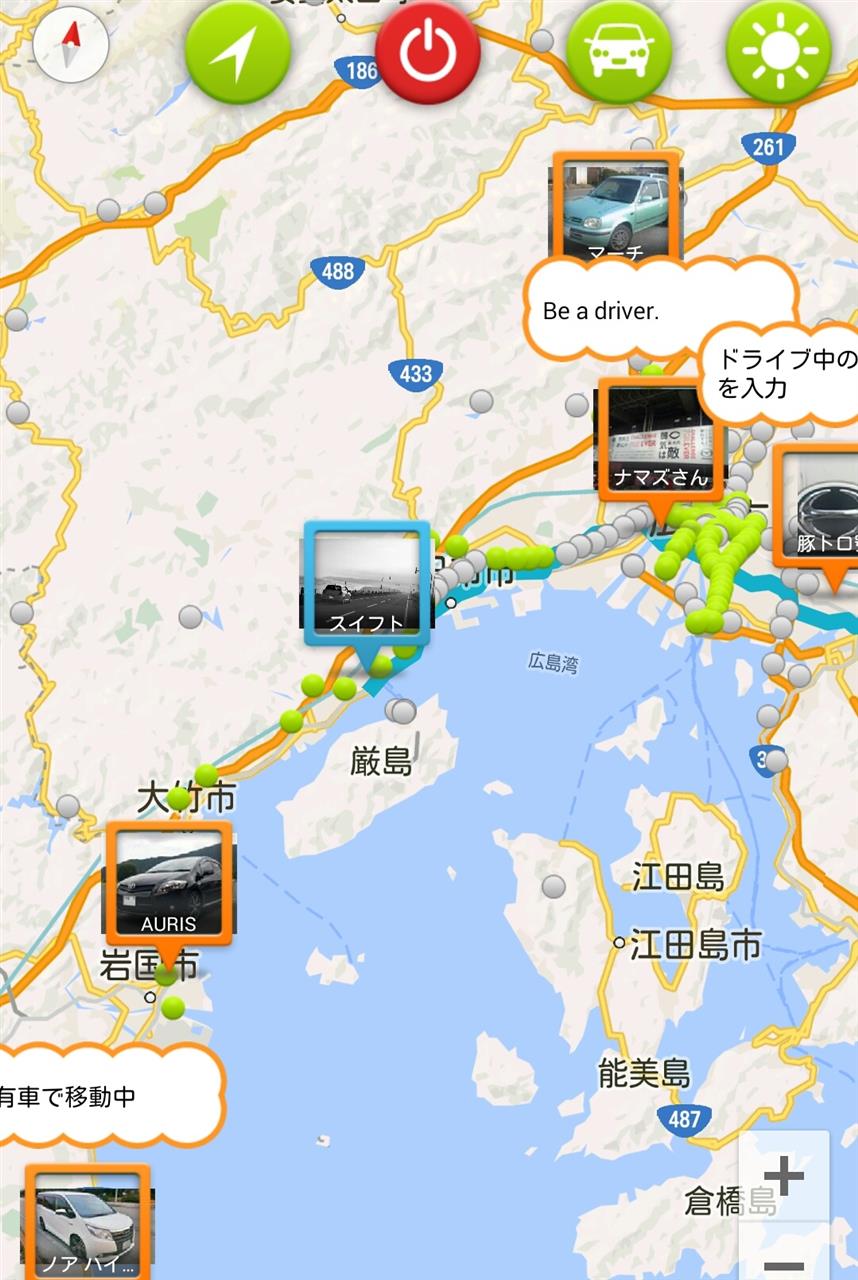This screenshot has height=1280, width=858.
Task: Tap the "Be a driver." speech bubble
Action: coord(660,310)
